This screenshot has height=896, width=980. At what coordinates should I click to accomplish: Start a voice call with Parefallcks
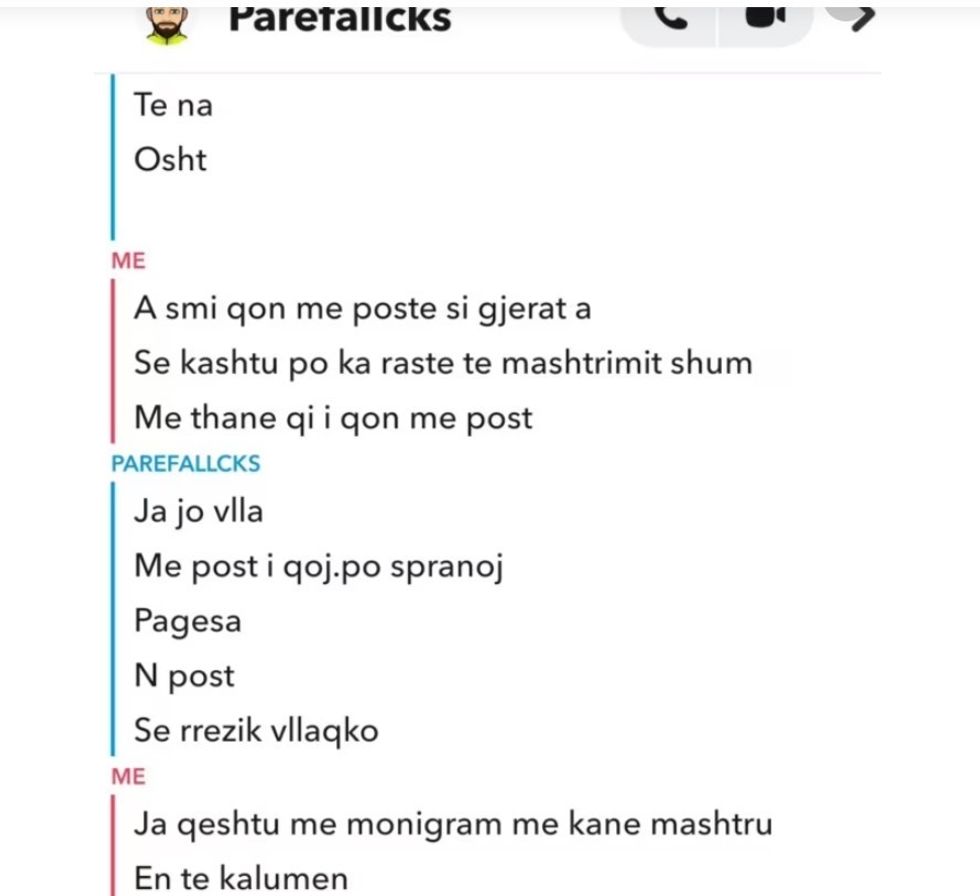click(670, 17)
